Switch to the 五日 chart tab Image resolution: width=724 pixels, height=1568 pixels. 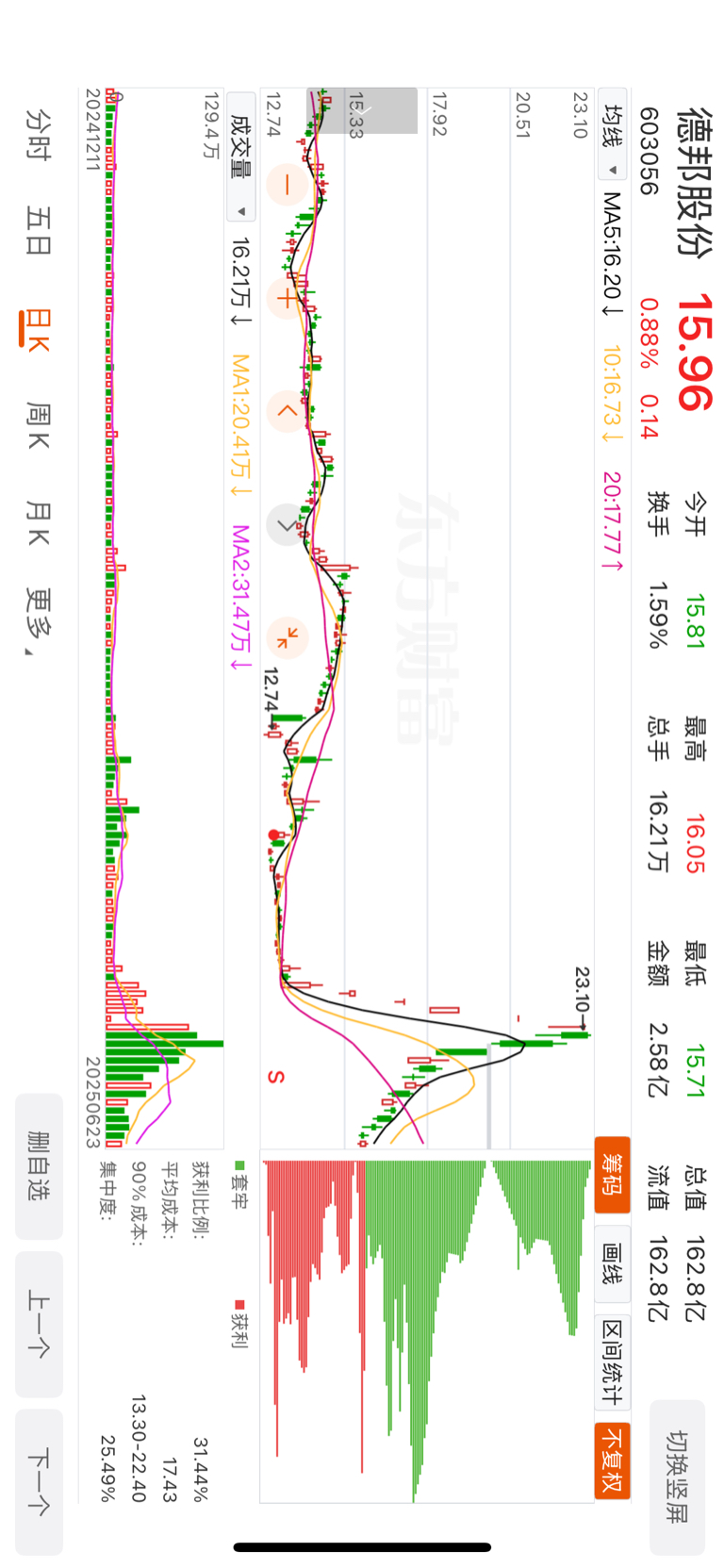pos(39,231)
